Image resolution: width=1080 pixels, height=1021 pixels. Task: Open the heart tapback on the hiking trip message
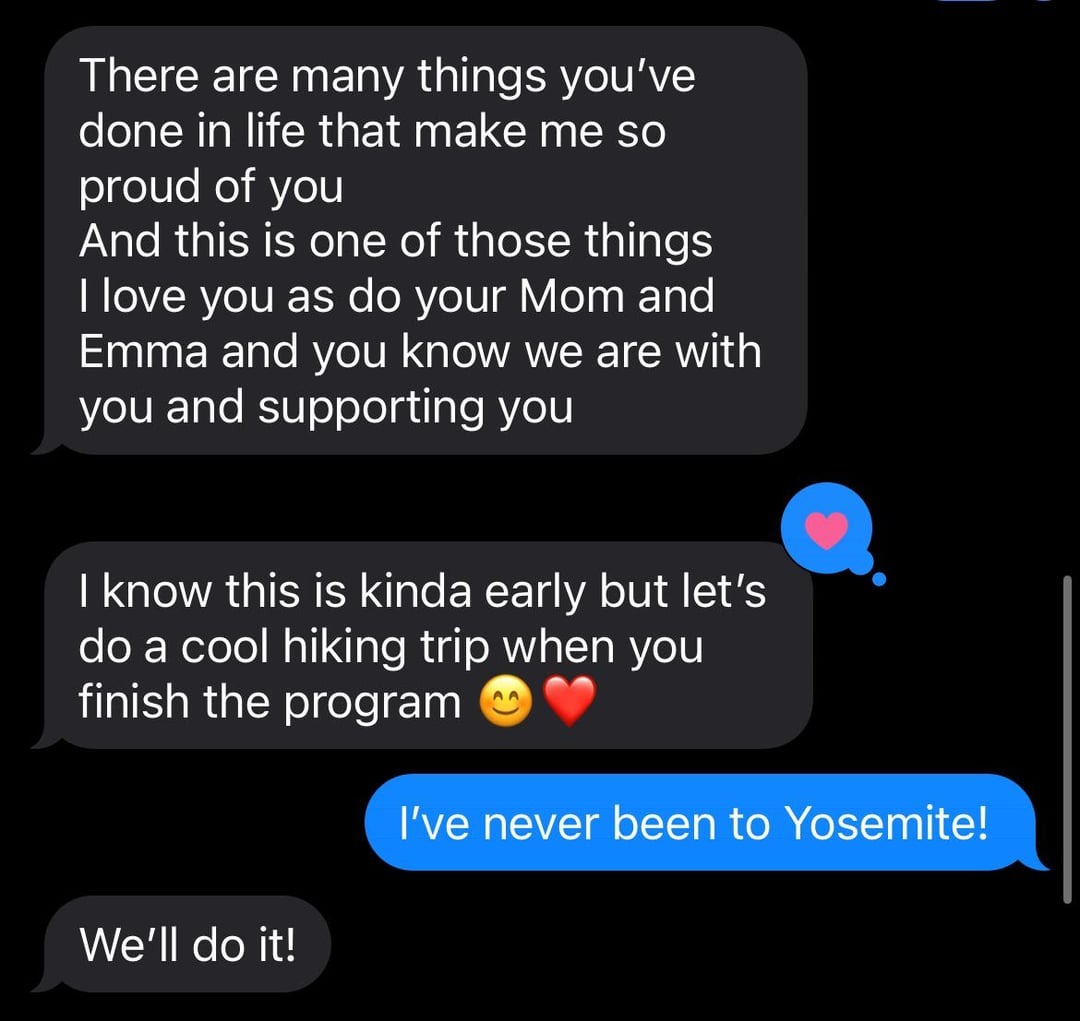tap(826, 530)
